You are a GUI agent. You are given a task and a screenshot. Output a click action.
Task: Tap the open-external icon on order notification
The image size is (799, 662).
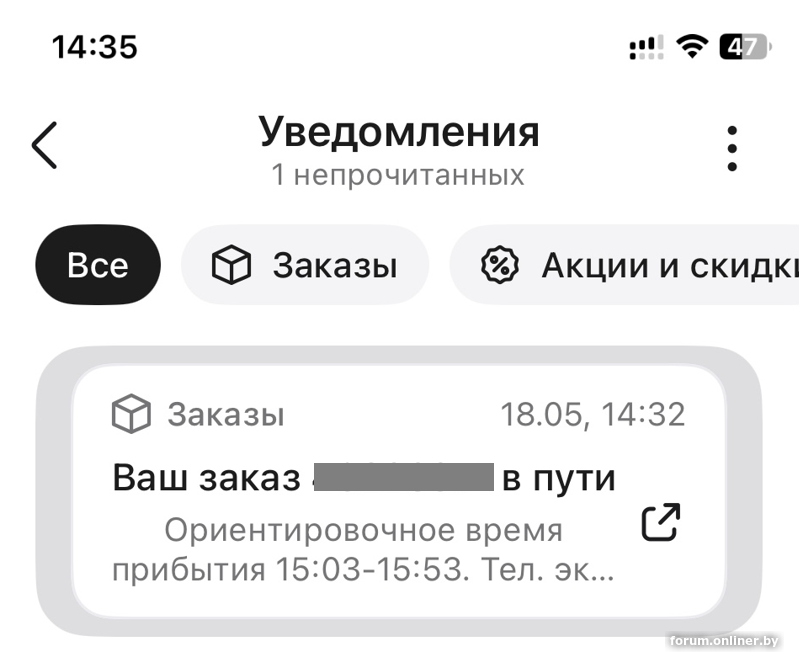pyautogui.click(x=660, y=522)
